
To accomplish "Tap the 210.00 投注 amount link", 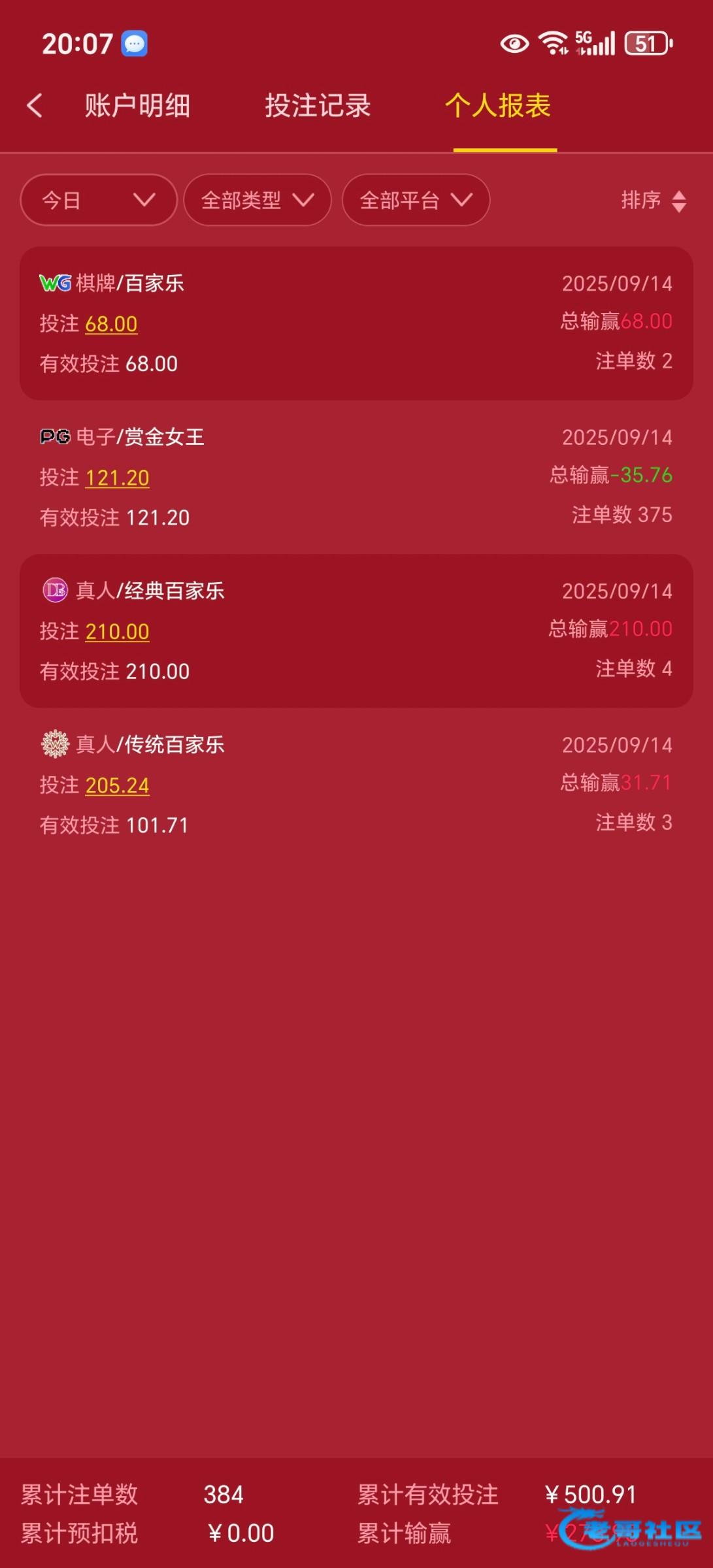I will [117, 632].
